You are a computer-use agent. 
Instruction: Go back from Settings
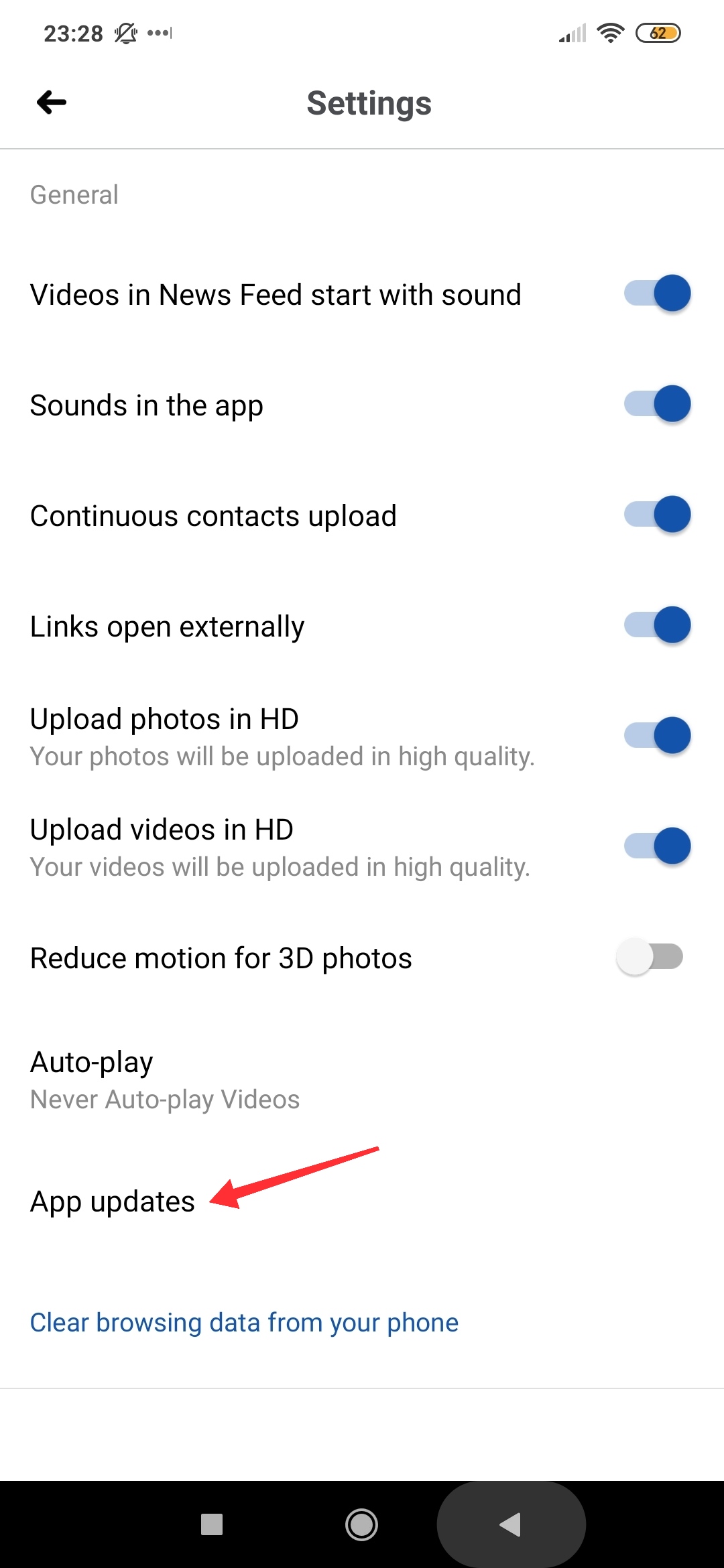coord(52,103)
